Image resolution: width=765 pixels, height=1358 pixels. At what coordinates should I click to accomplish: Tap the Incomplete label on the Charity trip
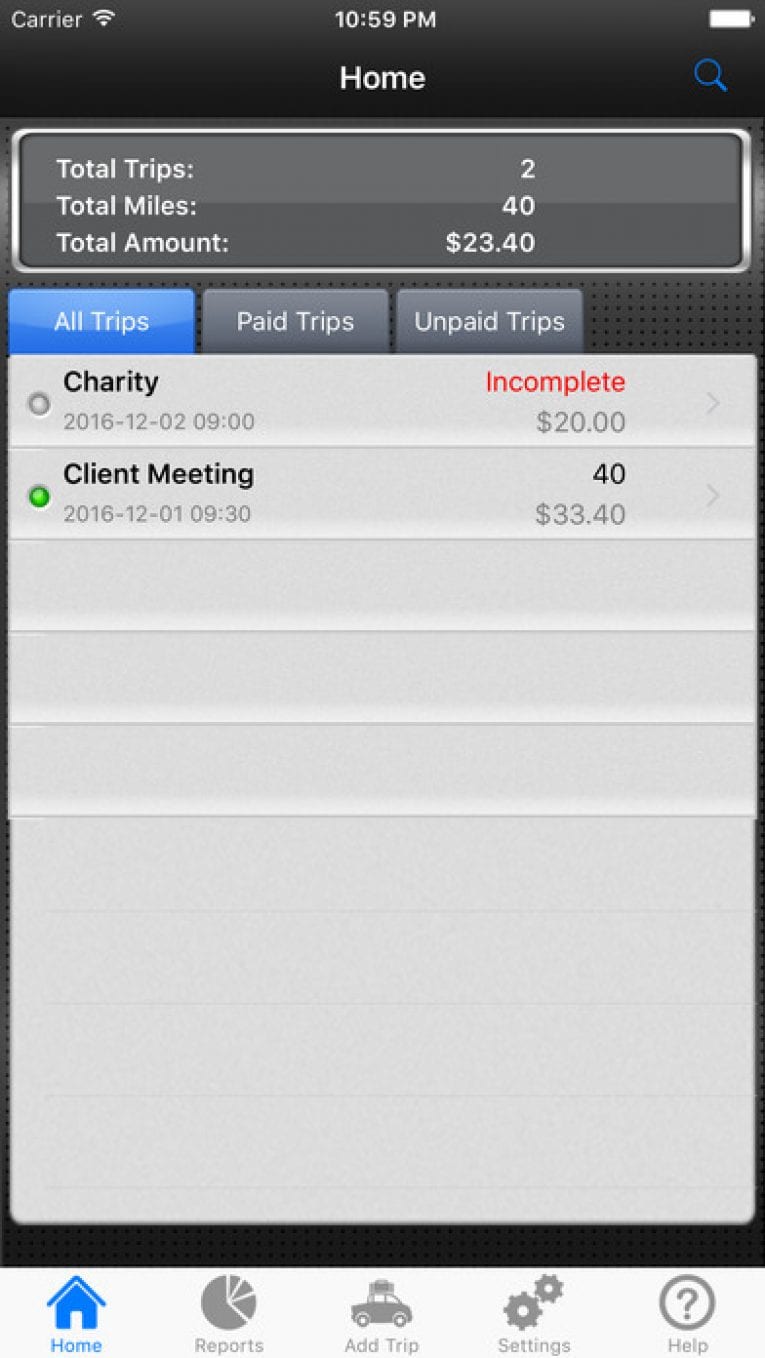[554, 382]
